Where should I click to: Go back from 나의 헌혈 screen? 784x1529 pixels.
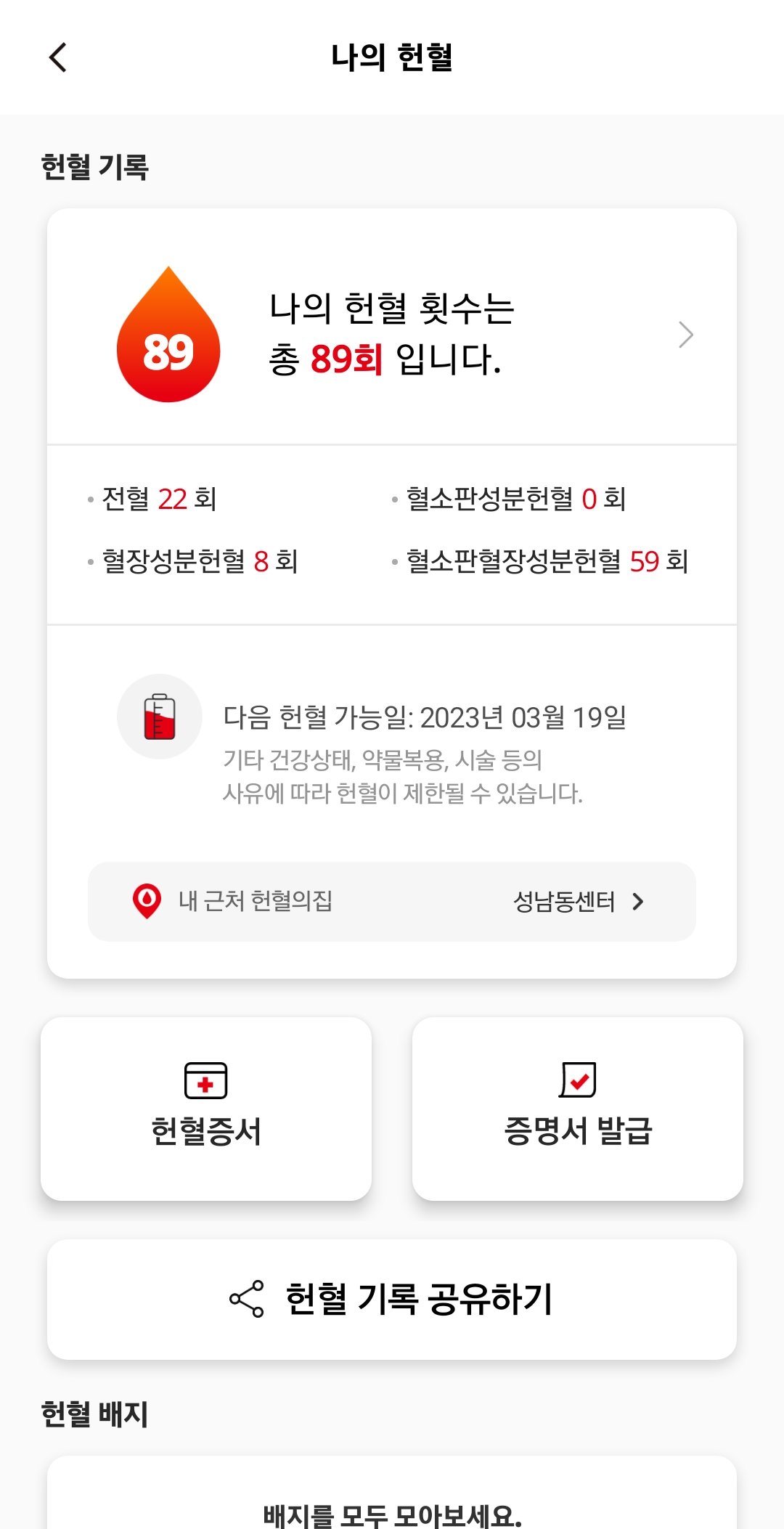[58, 57]
